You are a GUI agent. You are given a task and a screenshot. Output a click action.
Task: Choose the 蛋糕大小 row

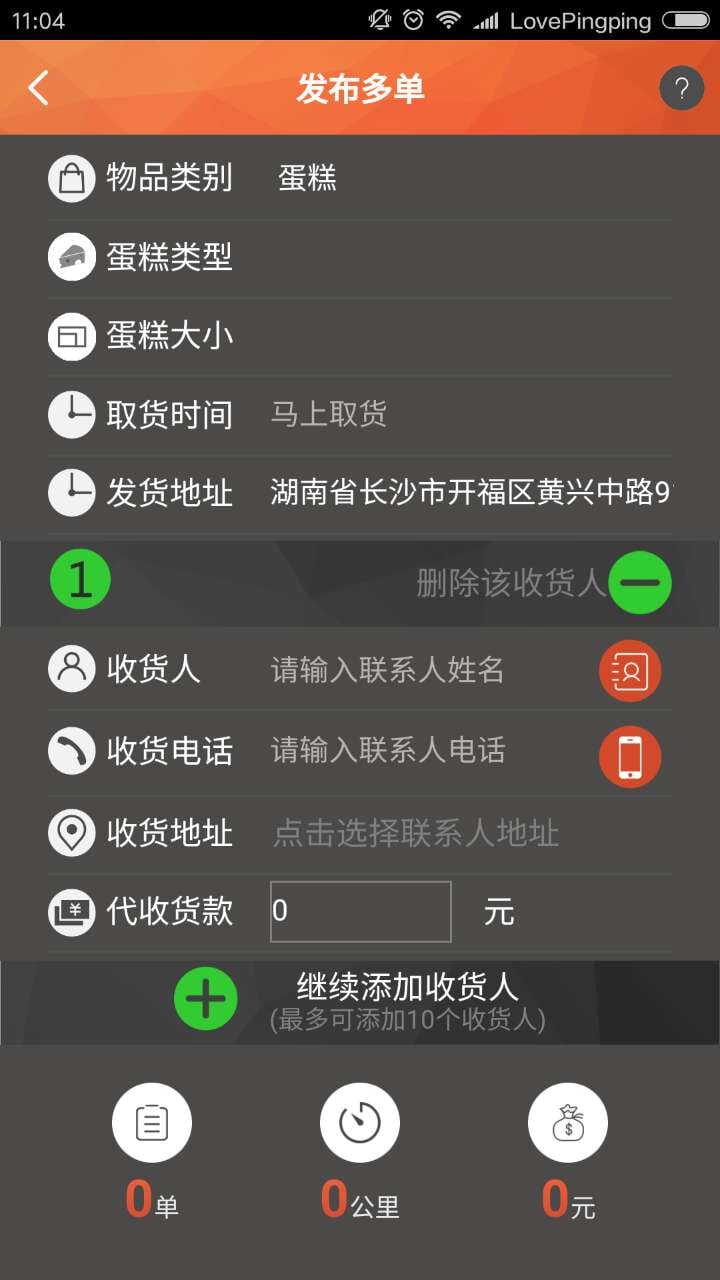[x=360, y=336]
